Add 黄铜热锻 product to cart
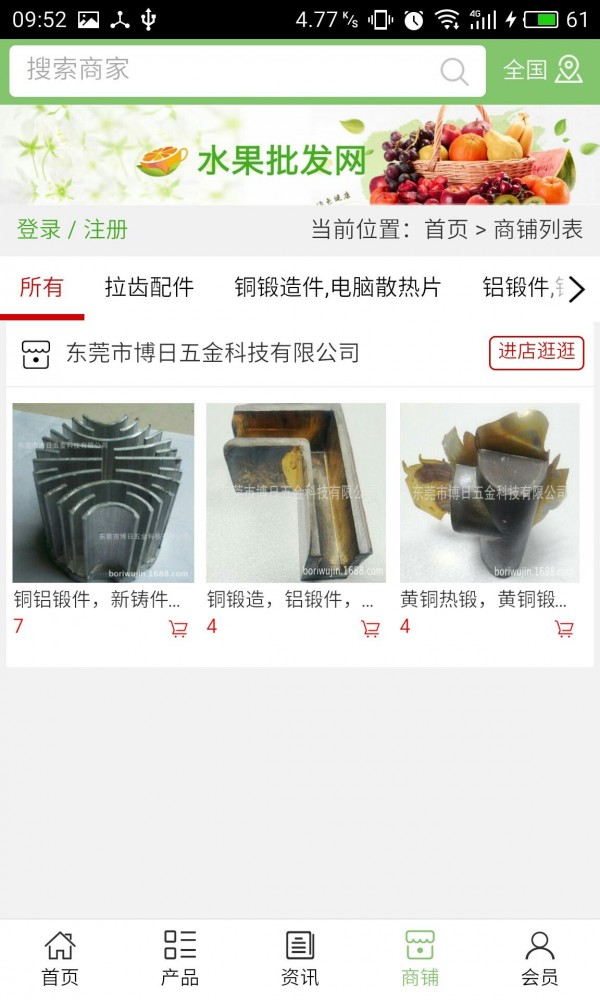The width and height of the screenshot is (600, 1000). (x=564, y=629)
